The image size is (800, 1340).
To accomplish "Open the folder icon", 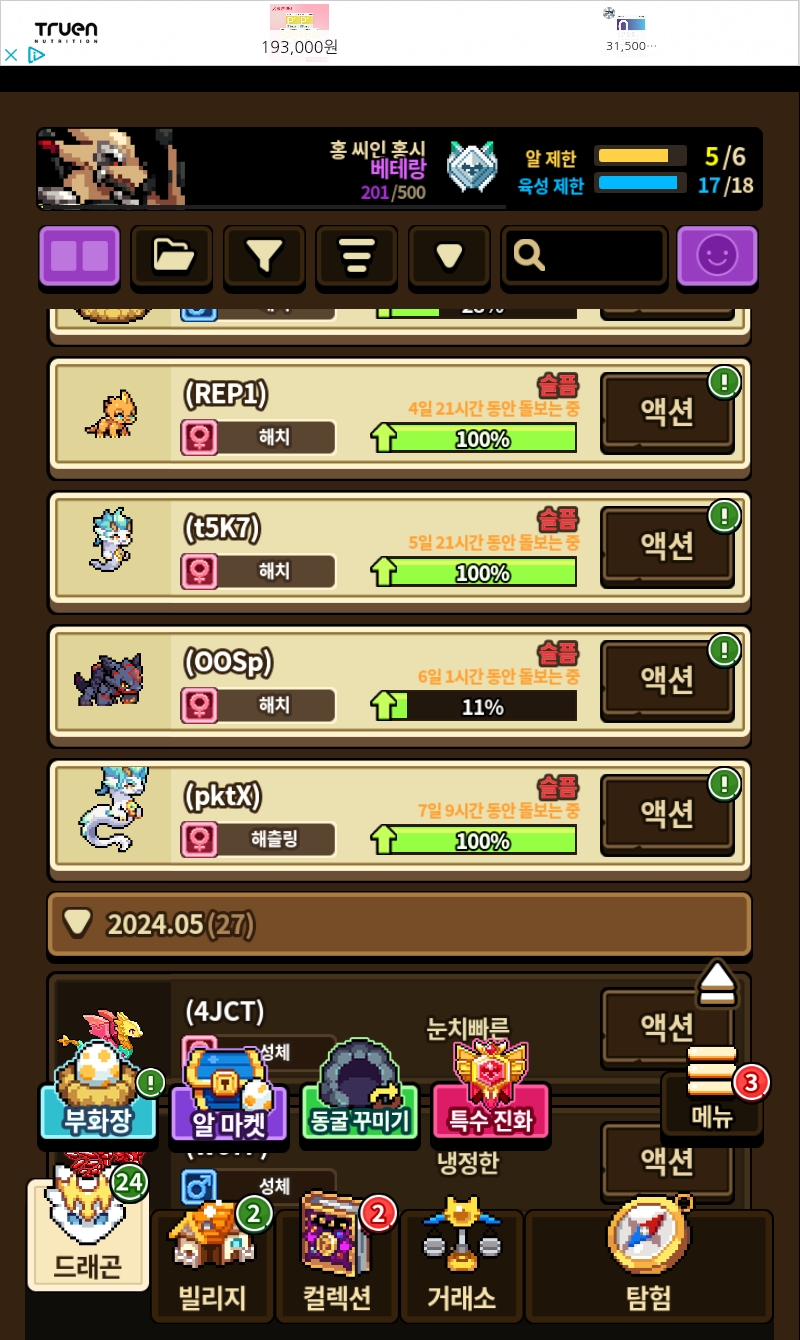I will (x=171, y=256).
